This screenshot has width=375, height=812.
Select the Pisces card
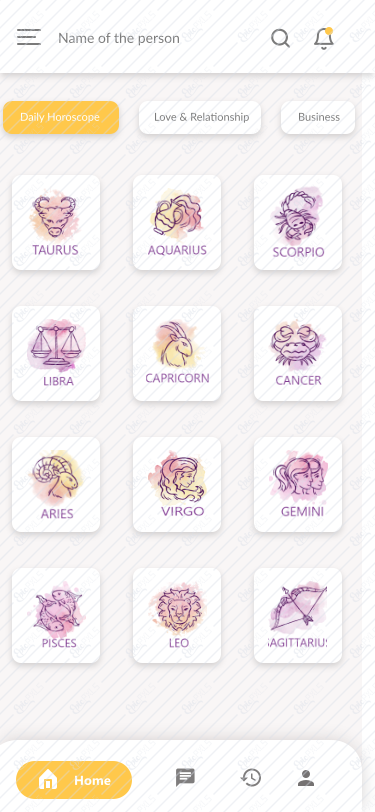(x=56, y=615)
